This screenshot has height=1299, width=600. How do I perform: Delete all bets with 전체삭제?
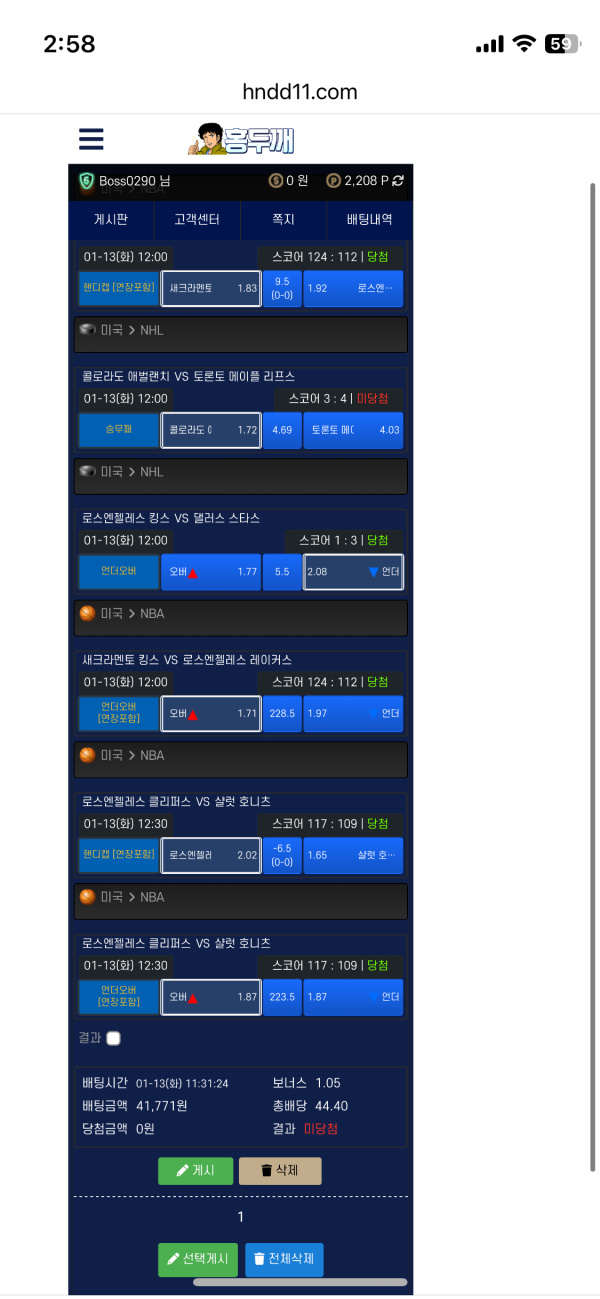(284, 1259)
